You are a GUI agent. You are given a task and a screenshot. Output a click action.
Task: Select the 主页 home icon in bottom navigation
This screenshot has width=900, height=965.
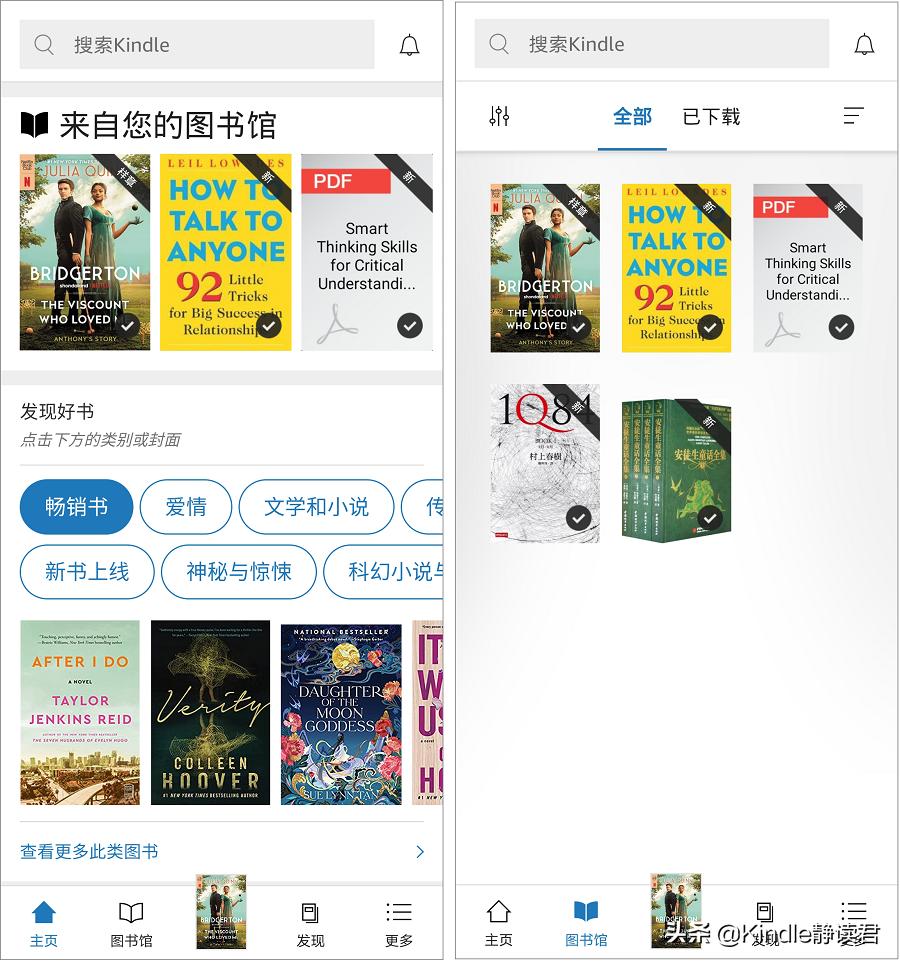pos(43,913)
